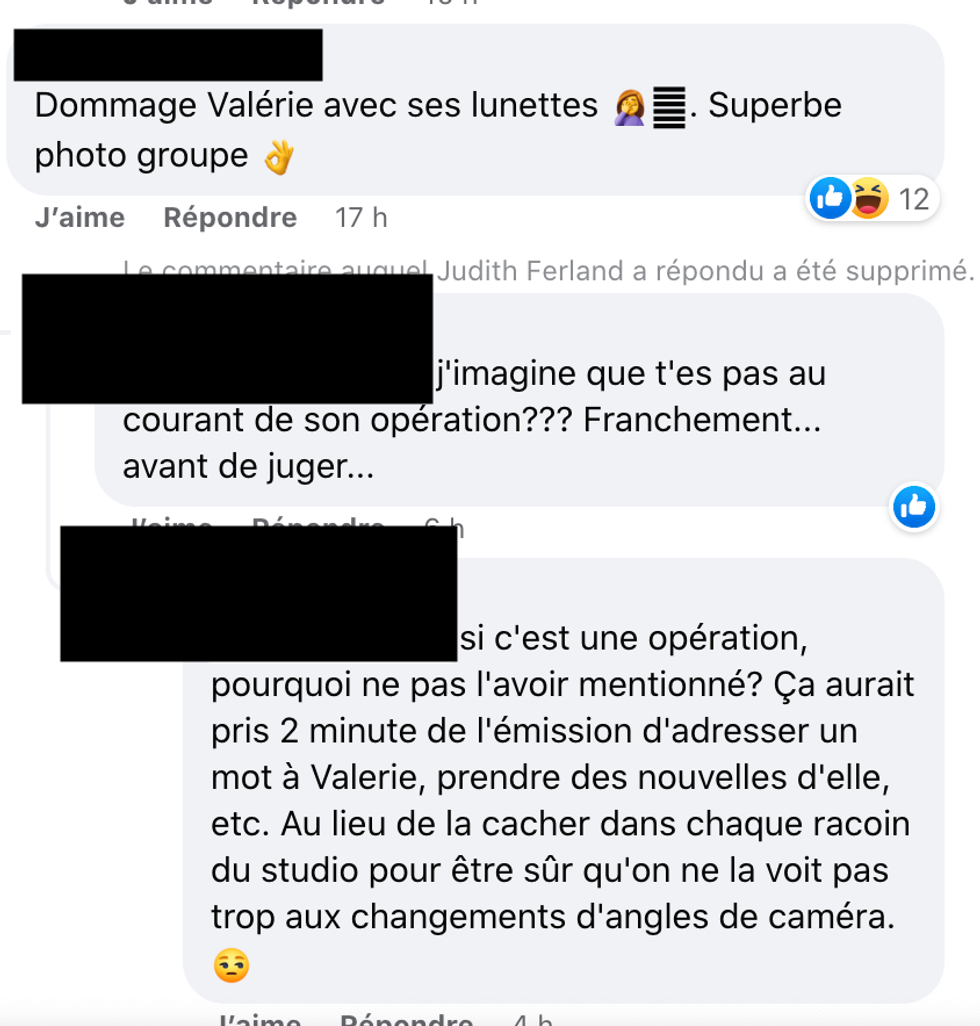View the like reaction on the "avant de juger" comment
This screenshot has width=980, height=1026.
click(x=913, y=507)
